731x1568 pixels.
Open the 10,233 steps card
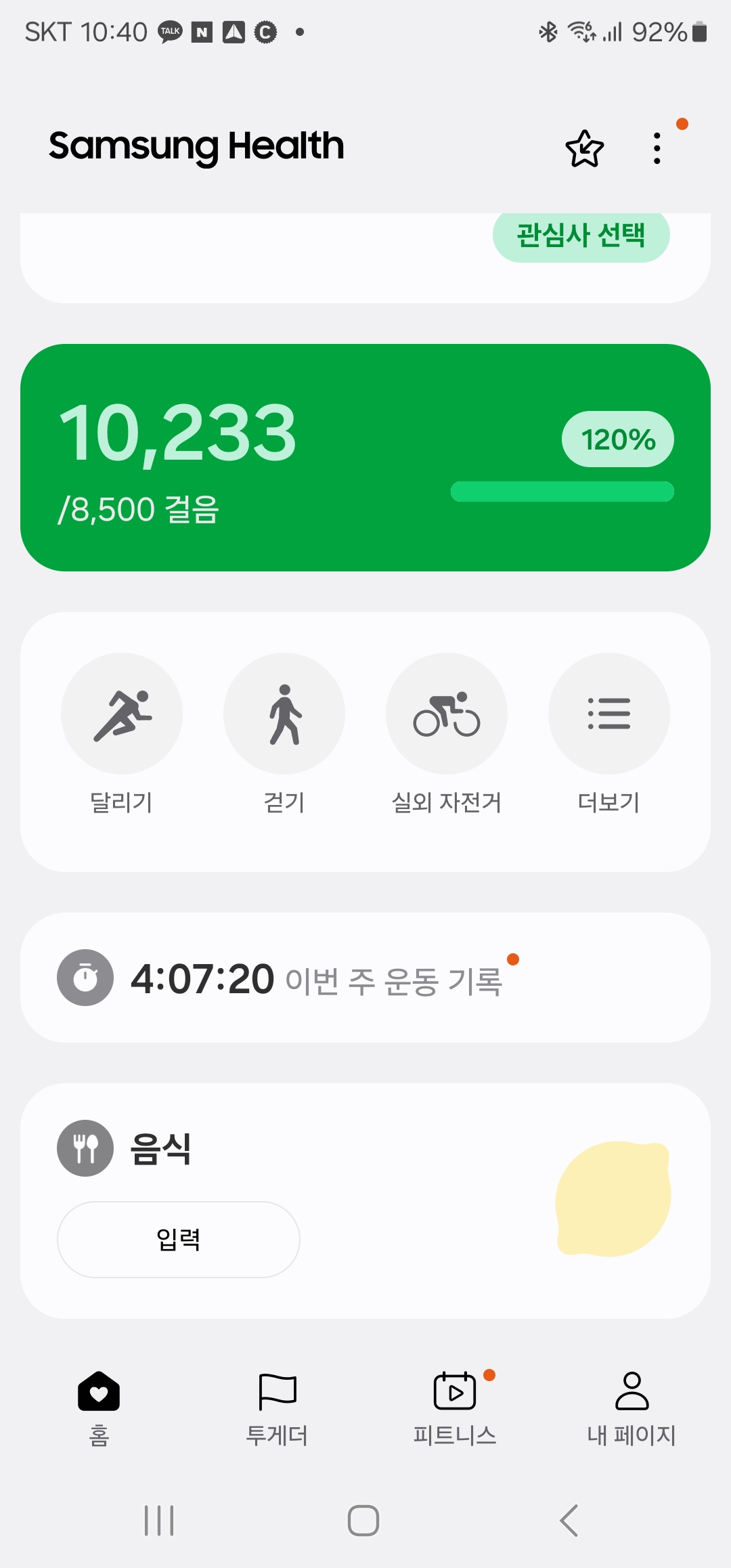coord(365,457)
